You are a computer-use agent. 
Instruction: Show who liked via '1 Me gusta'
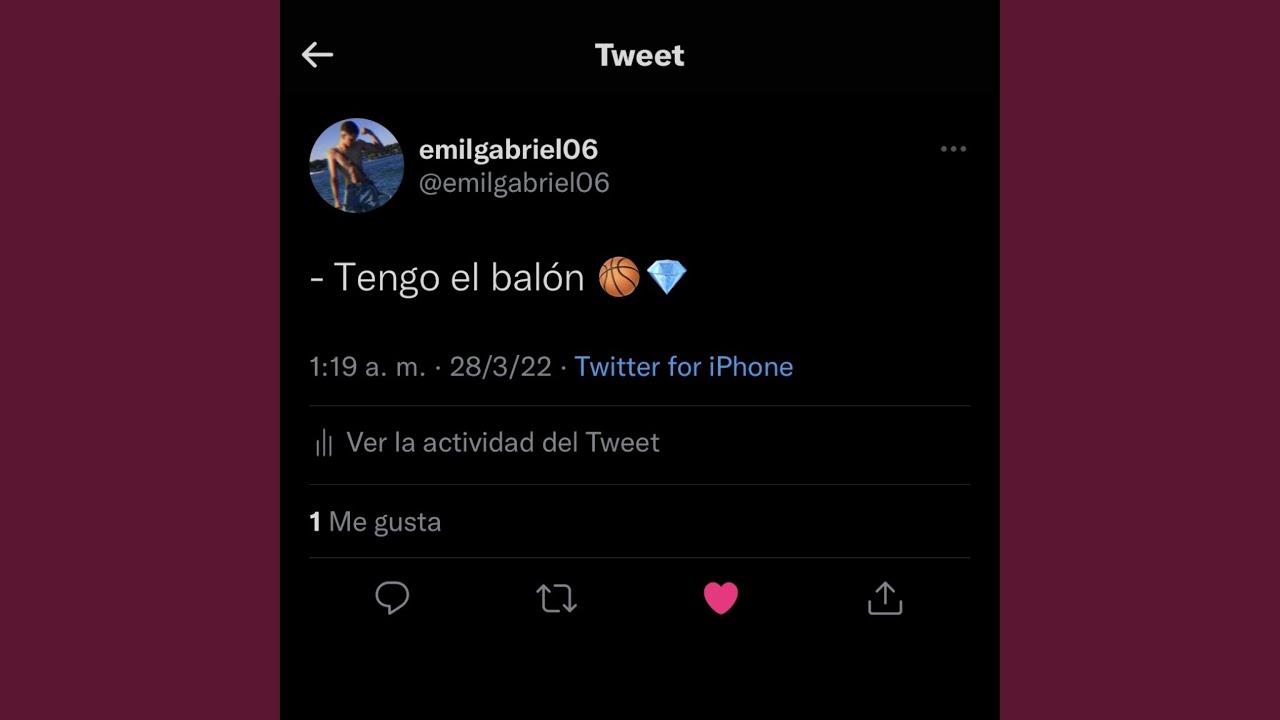click(376, 522)
